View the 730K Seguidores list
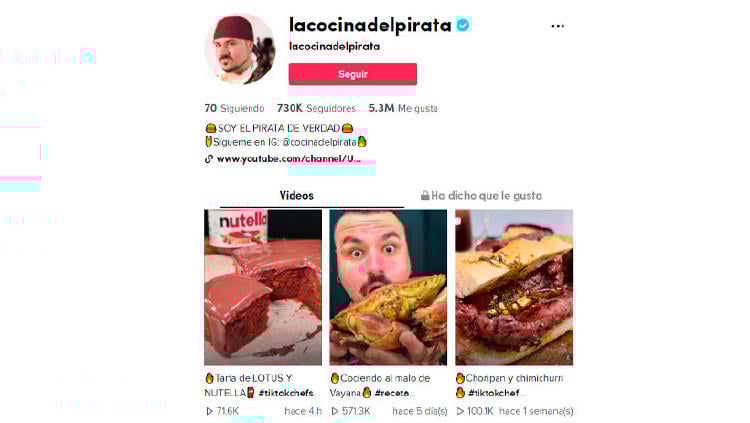 point(316,108)
